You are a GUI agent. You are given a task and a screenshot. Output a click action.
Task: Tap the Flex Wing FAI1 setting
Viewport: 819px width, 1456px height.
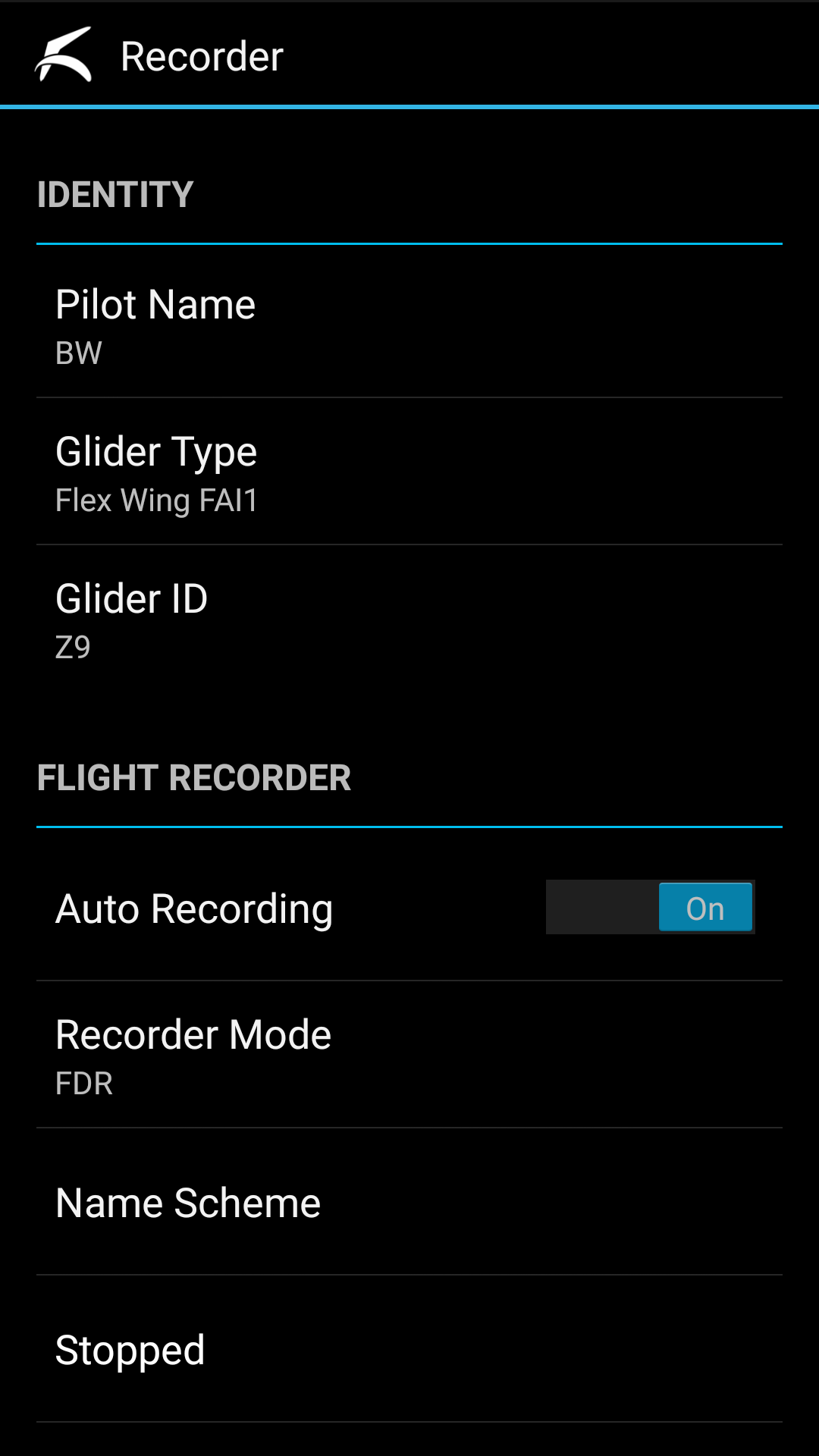(409, 470)
